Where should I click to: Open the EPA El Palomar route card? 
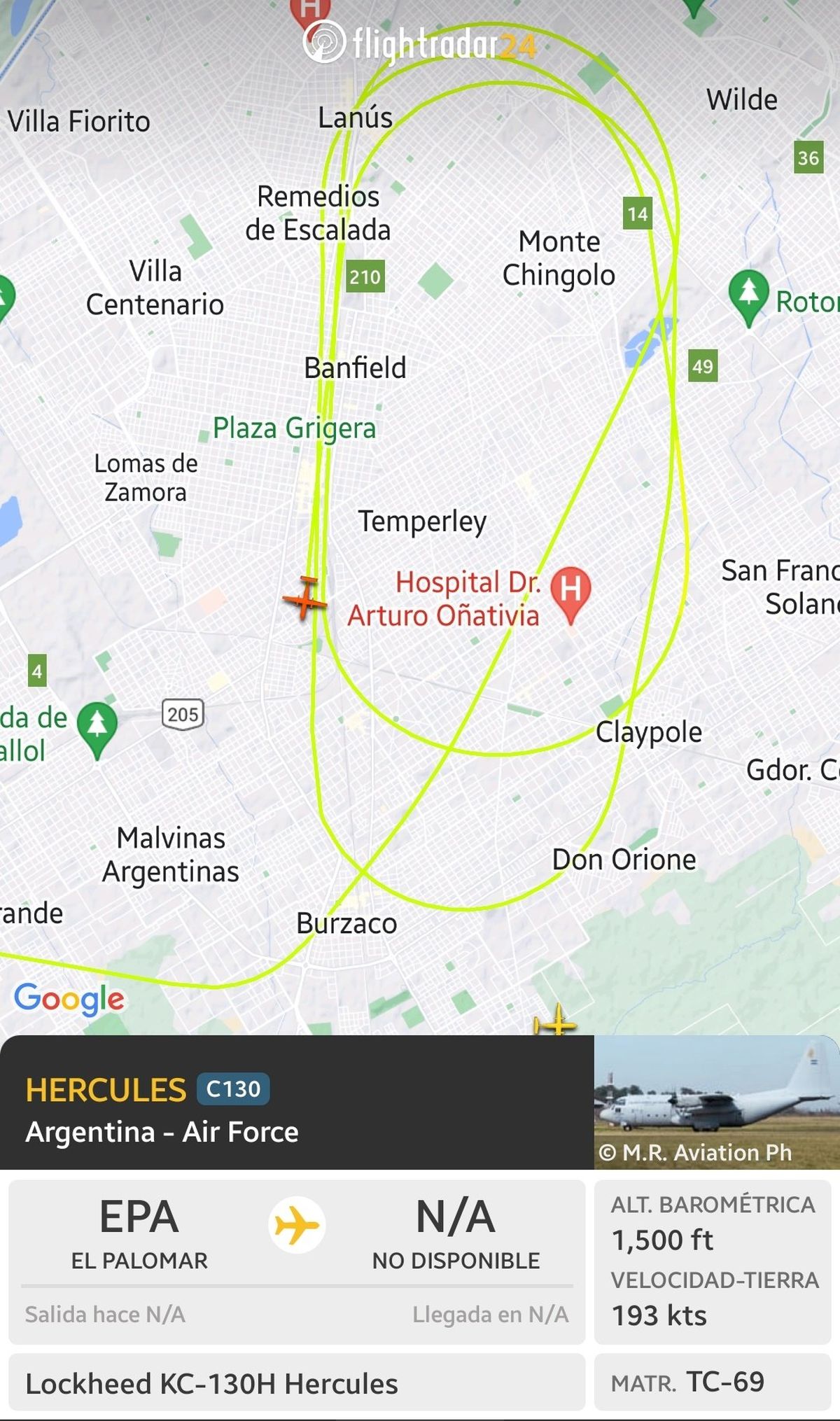[297, 1261]
